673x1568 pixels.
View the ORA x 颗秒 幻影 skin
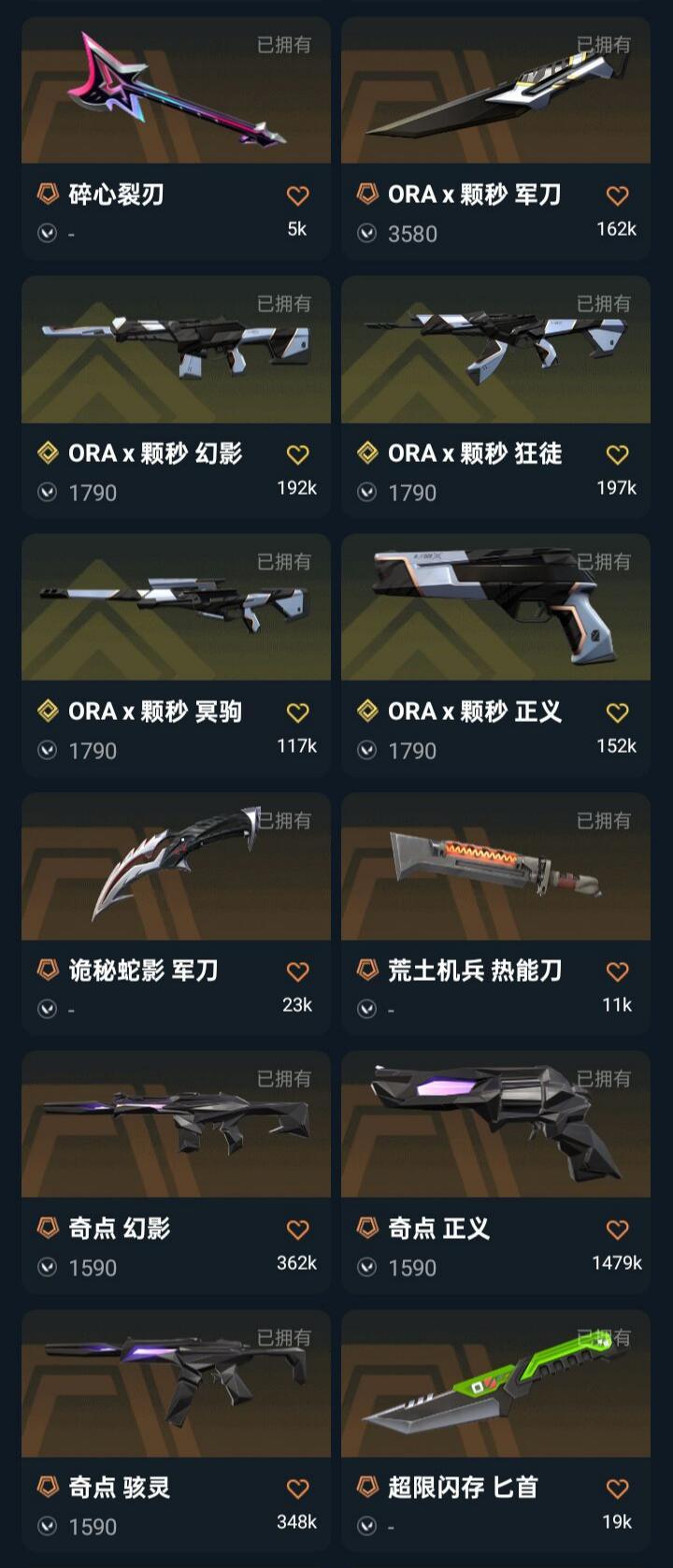(176, 351)
